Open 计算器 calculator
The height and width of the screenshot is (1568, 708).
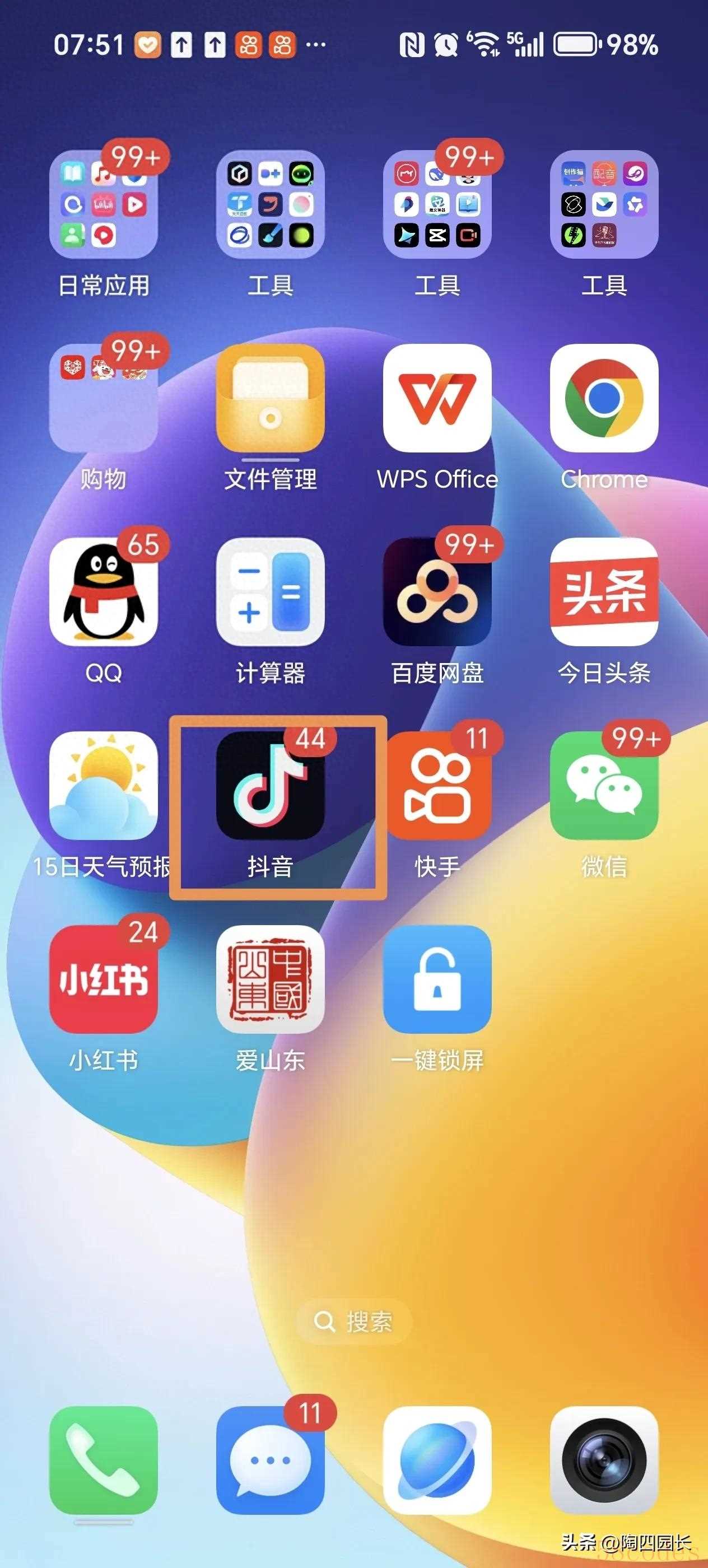[x=271, y=592]
